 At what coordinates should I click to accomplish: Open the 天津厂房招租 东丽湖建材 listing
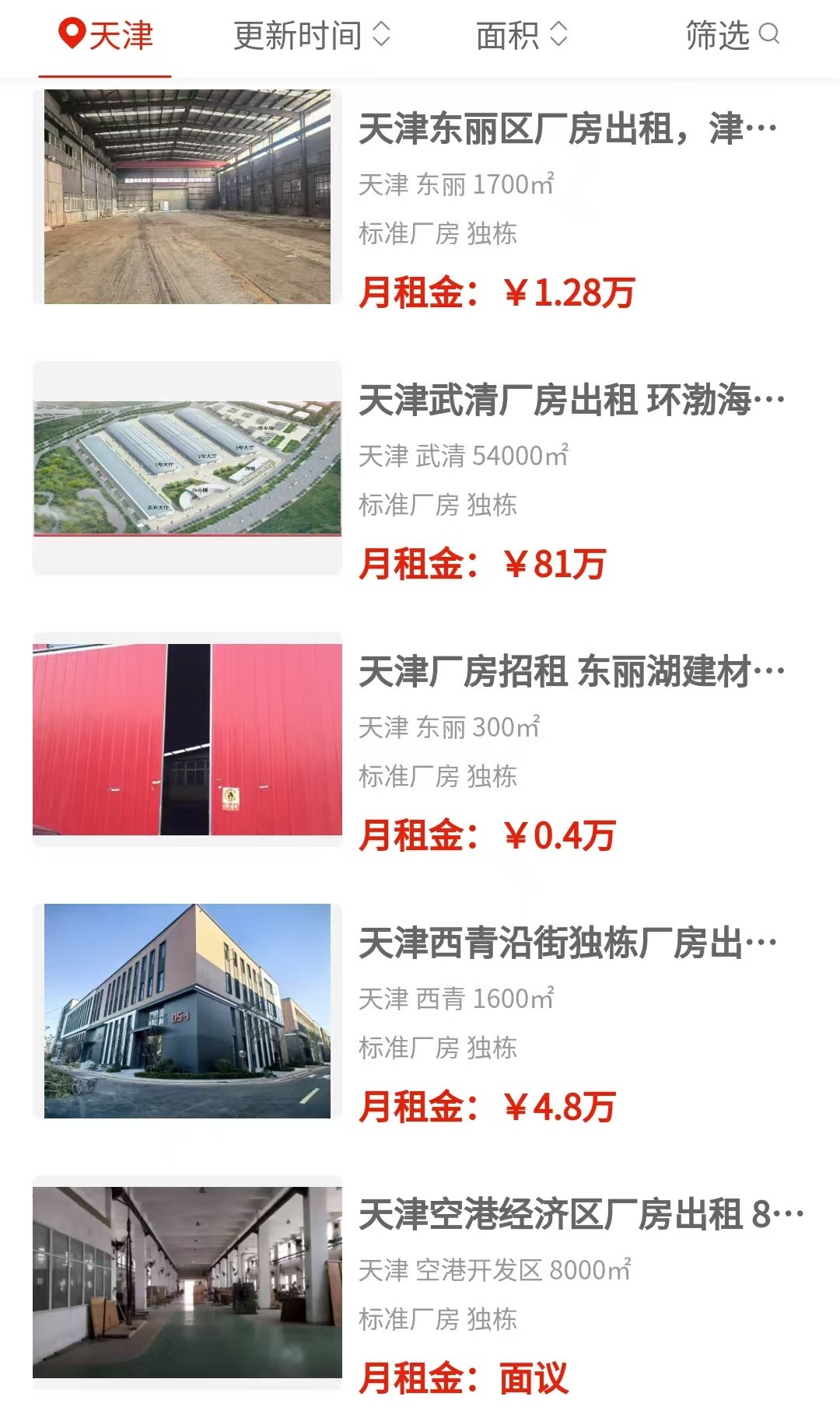click(570, 672)
